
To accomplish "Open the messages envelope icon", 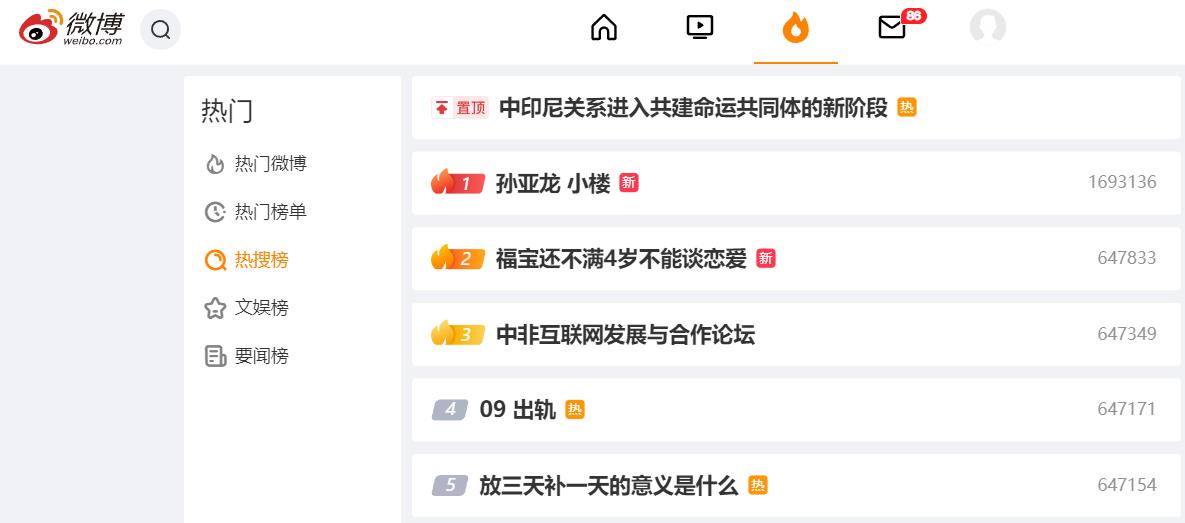I will [891, 27].
